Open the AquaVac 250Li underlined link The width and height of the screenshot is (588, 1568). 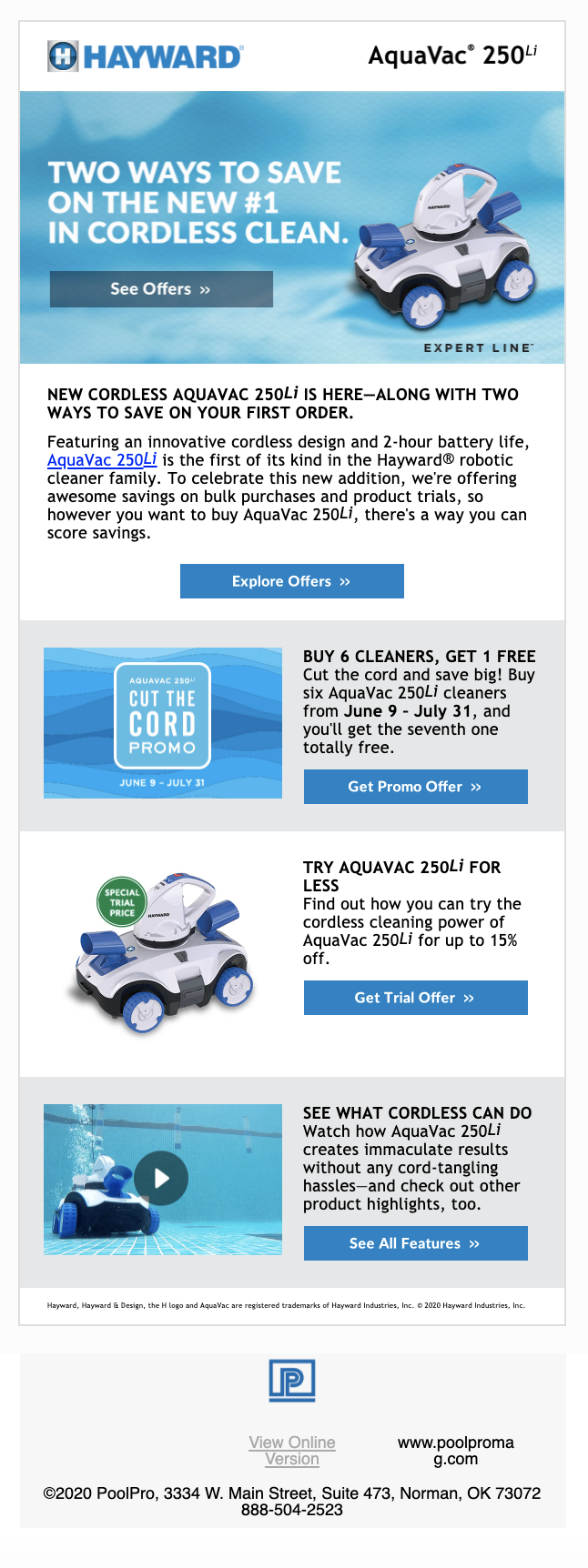pyautogui.click(x=102, y=460)
